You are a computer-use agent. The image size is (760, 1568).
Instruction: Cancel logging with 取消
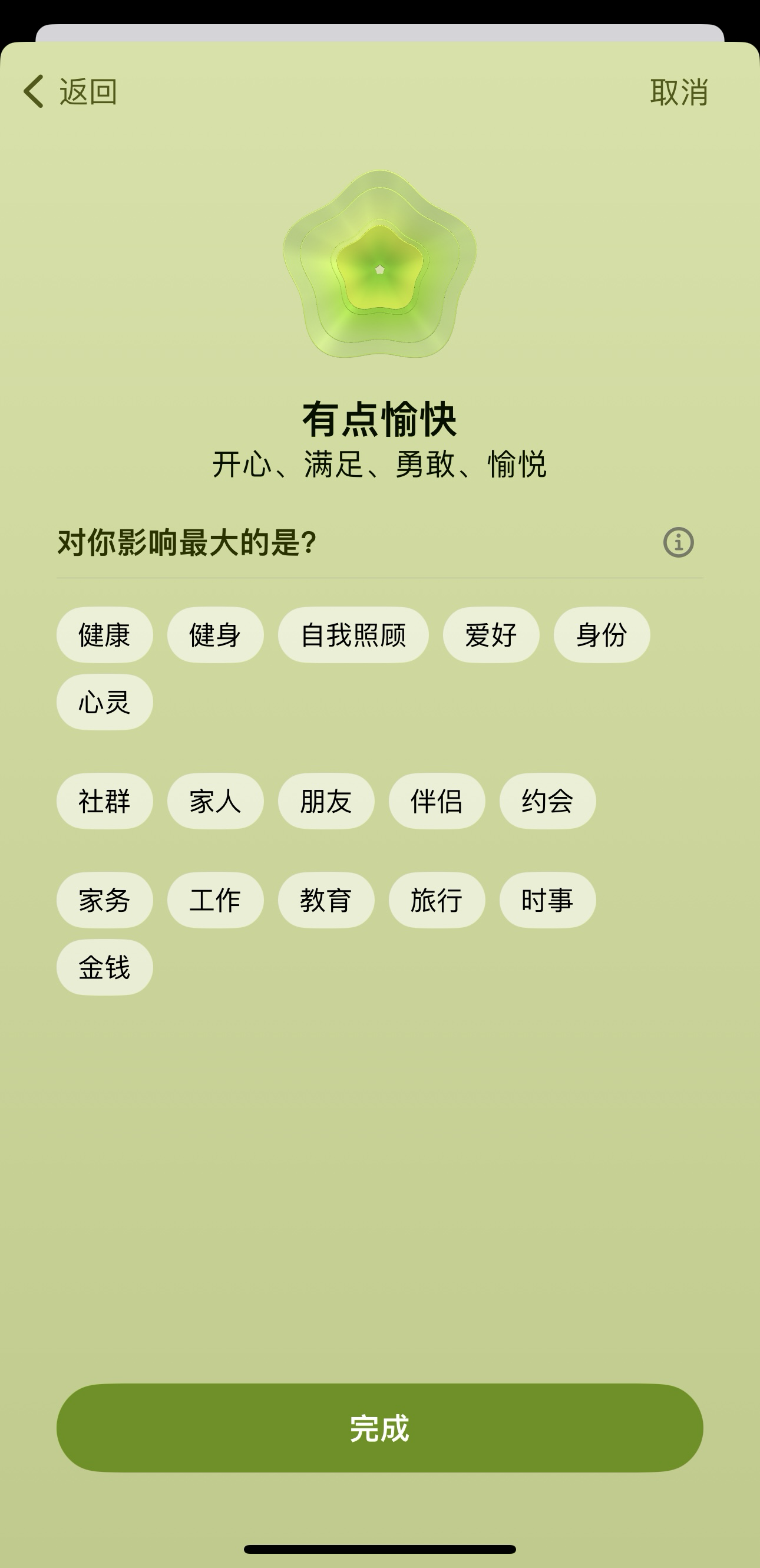pos(679,93)
